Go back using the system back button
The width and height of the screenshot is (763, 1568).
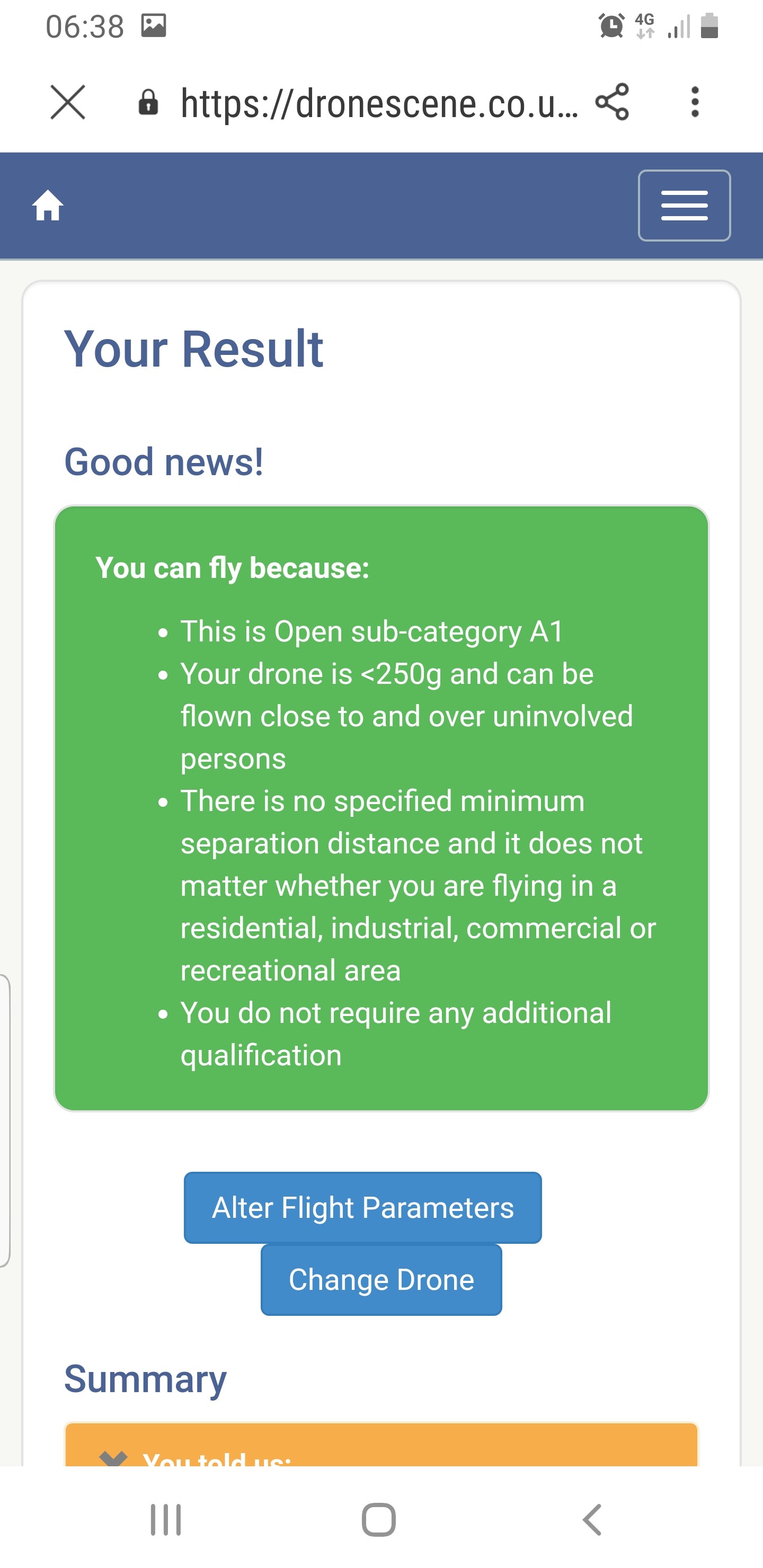592,1520
